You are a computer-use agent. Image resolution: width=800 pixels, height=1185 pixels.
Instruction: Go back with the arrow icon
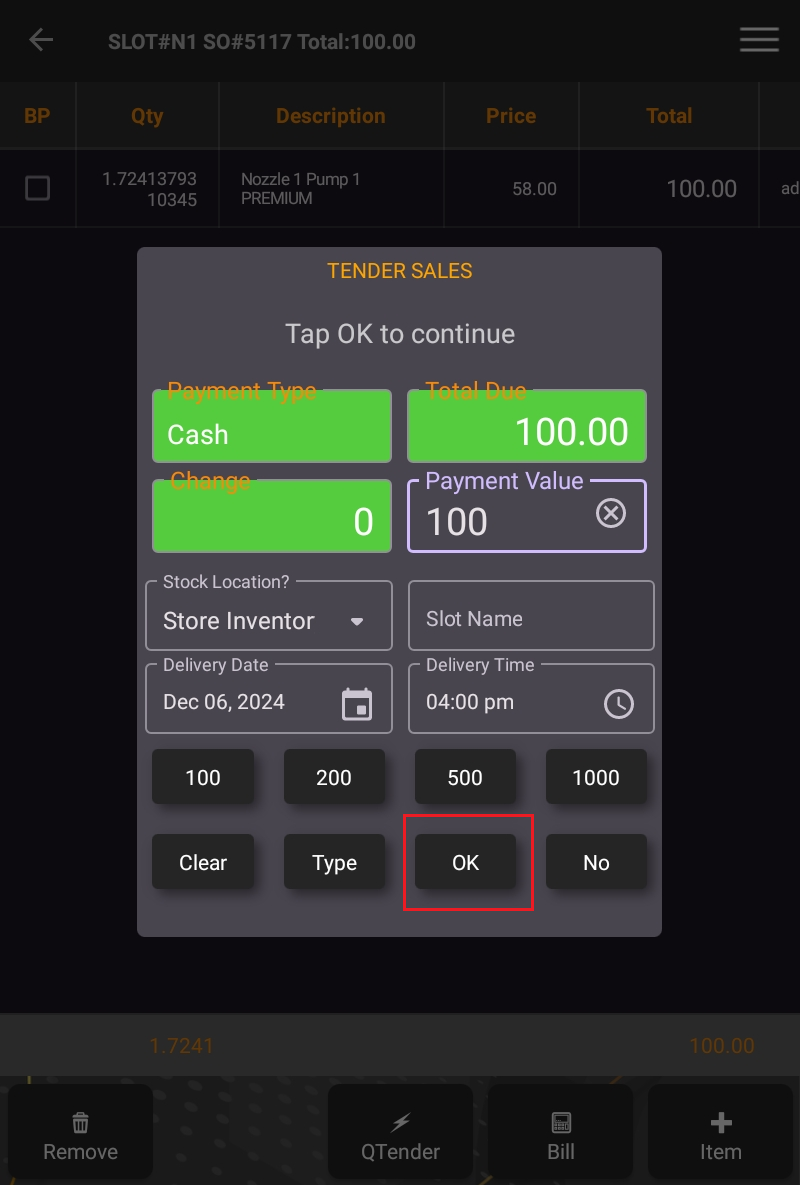point(41,40)
